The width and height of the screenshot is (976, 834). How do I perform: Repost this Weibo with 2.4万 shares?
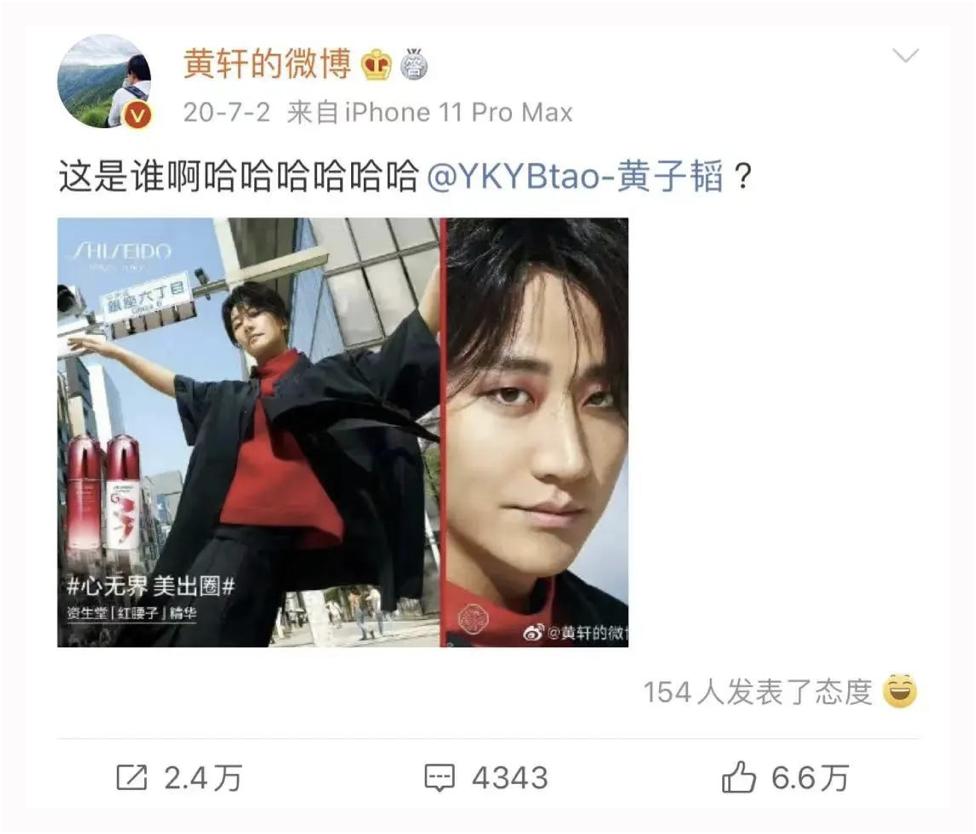178,778
